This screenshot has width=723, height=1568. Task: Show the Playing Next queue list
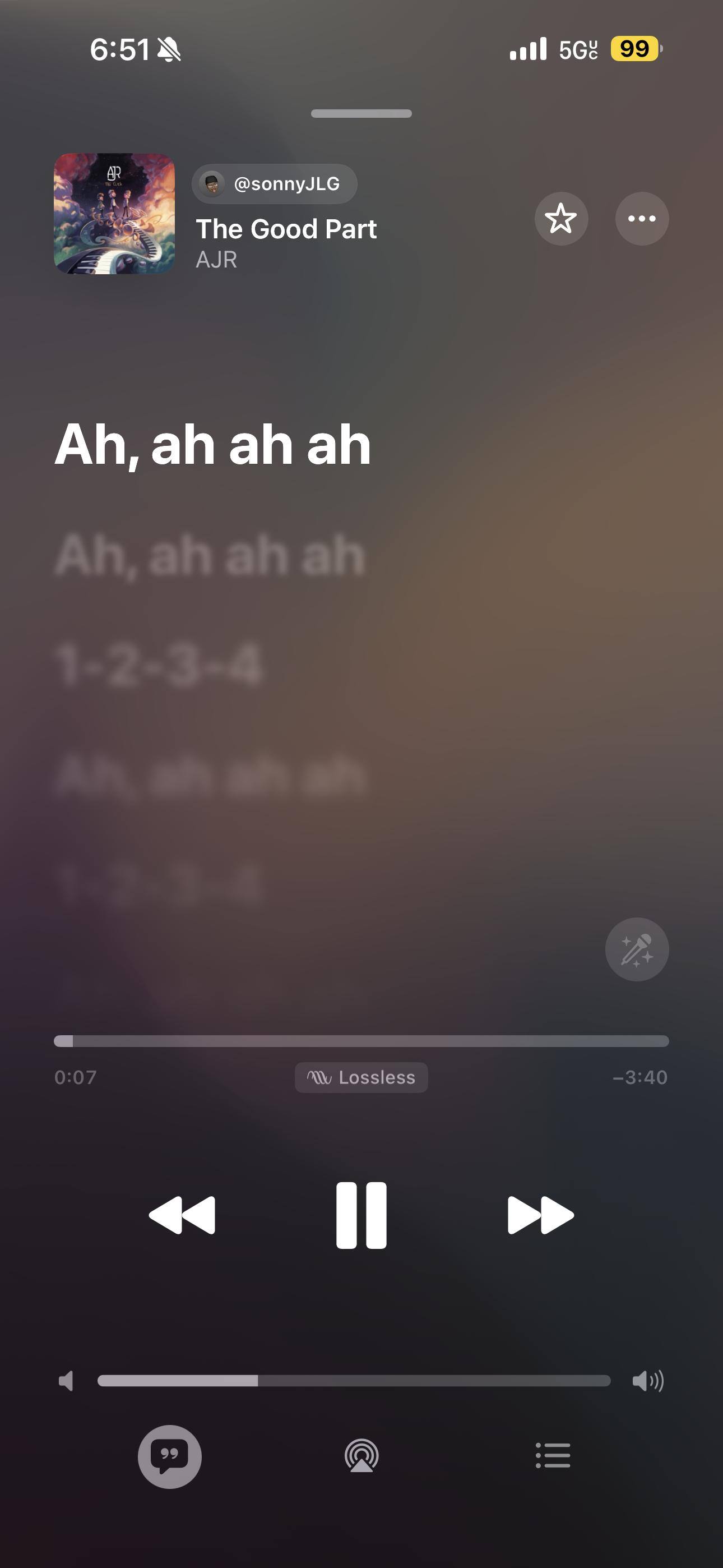[x=553, y=1456]
